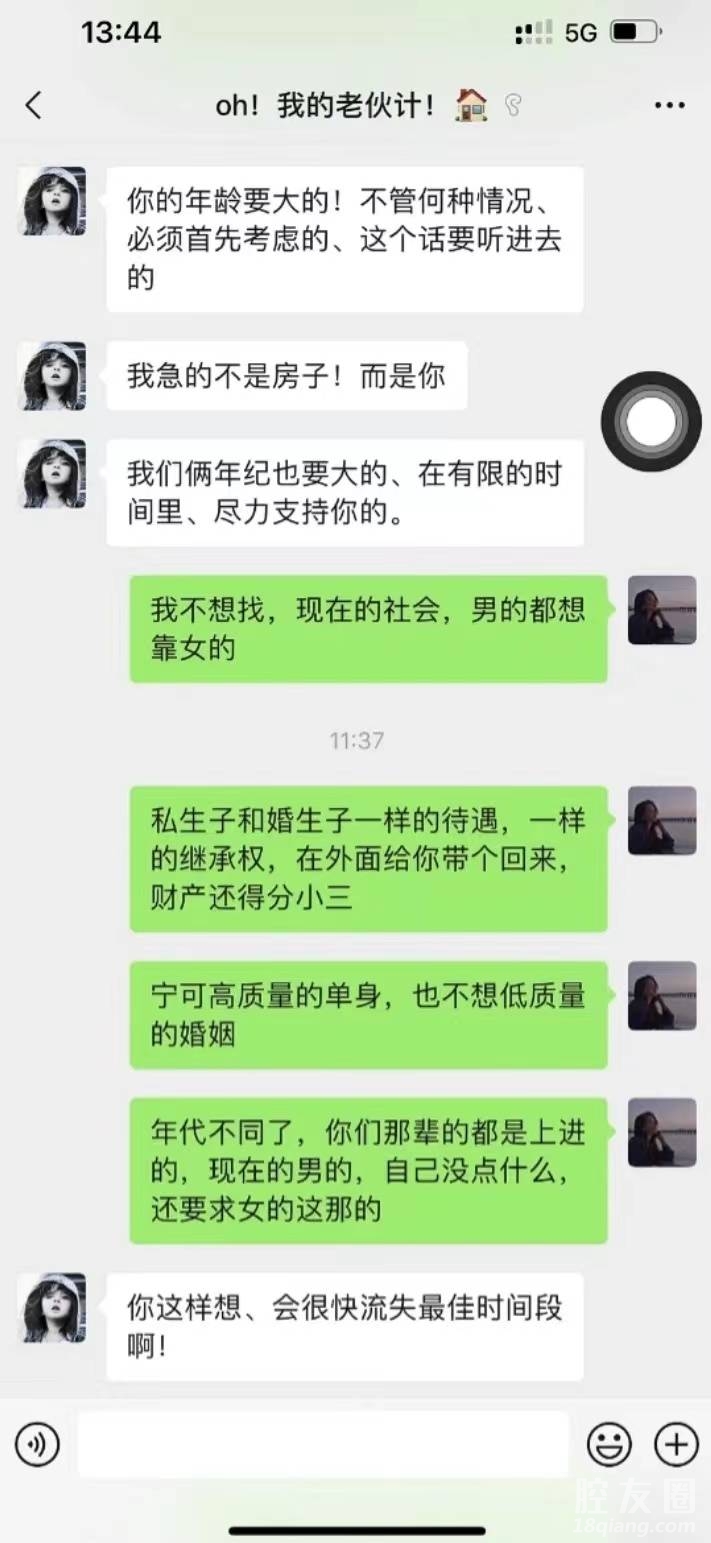Viewport: 711px width, 1543px height.
Task: Tap the AssistiveTouch floating button
Action: tap(651, 422)
